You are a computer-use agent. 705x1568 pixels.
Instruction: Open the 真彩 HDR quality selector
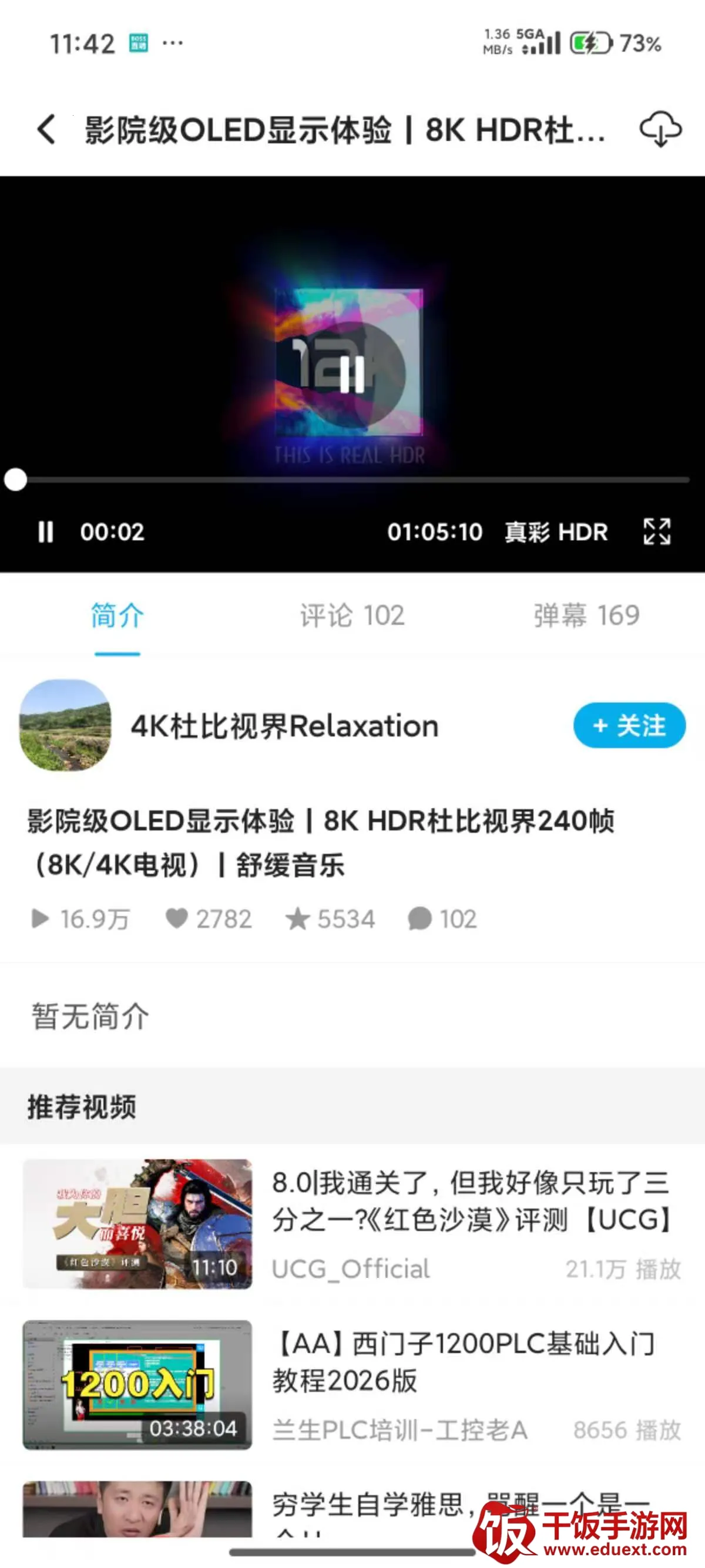[x=555, y=532]
